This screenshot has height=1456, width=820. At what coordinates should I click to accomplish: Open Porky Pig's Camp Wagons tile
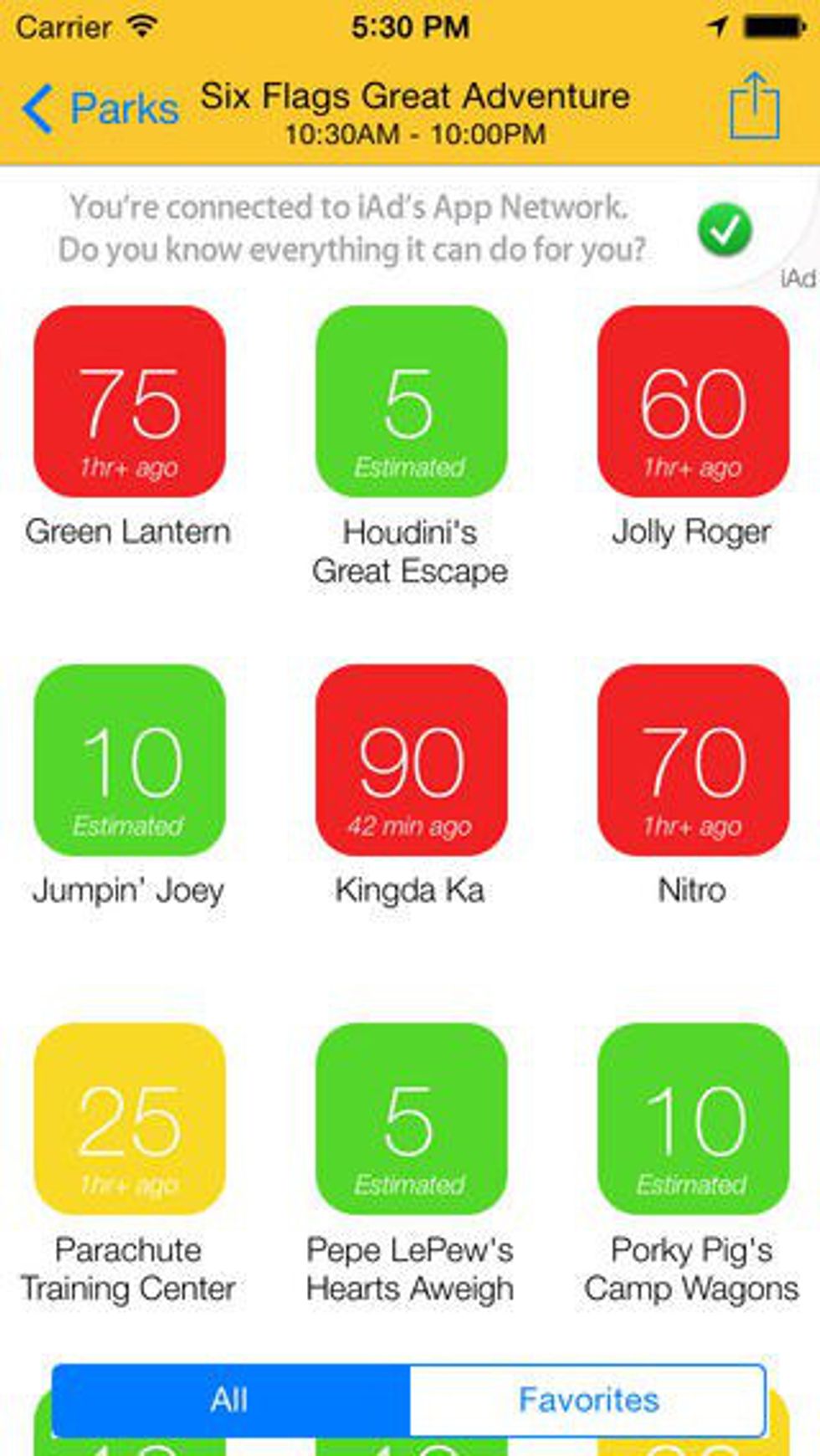693,1119
